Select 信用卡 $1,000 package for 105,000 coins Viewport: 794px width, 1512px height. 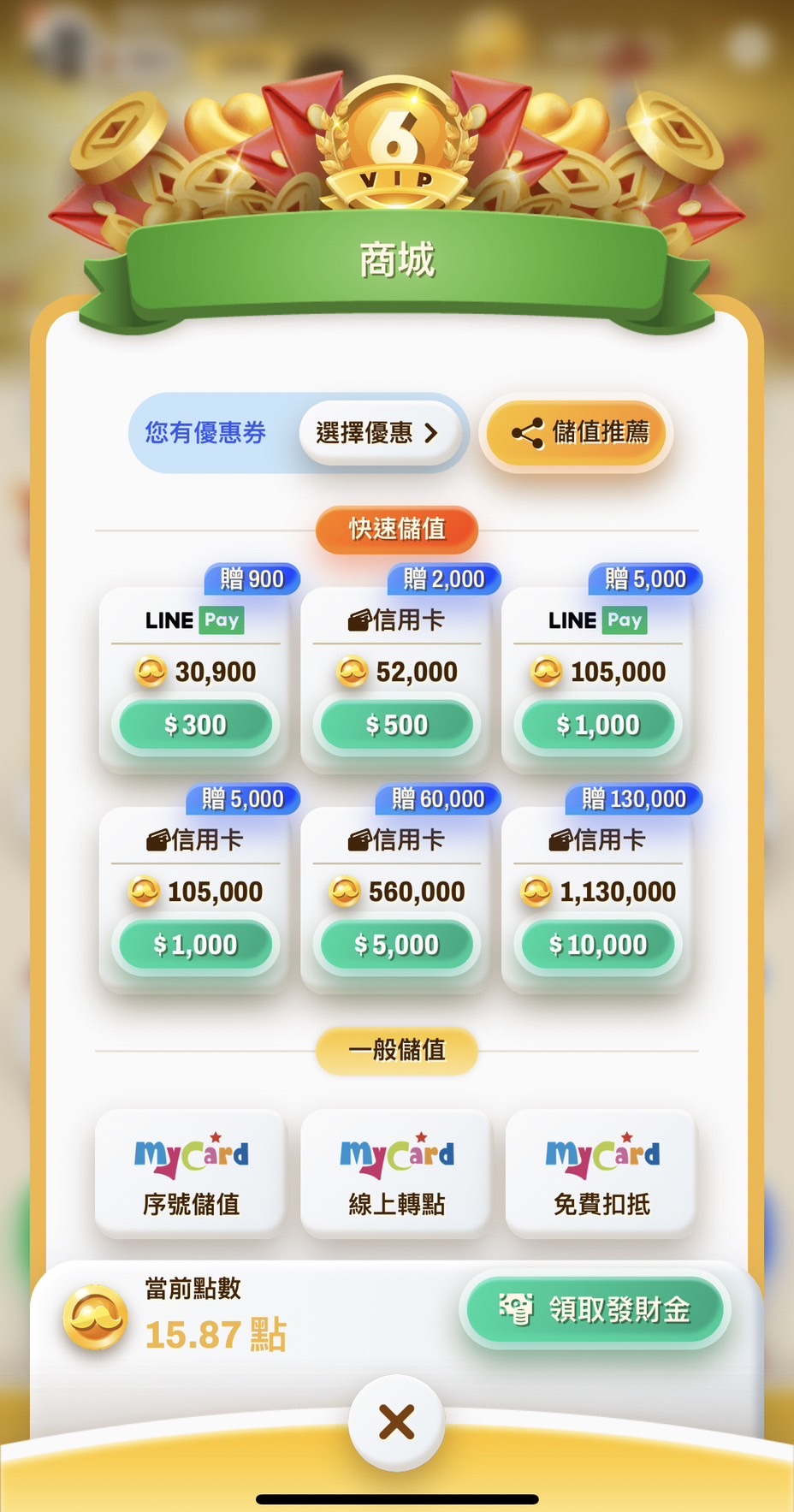(x=195, y=945)
